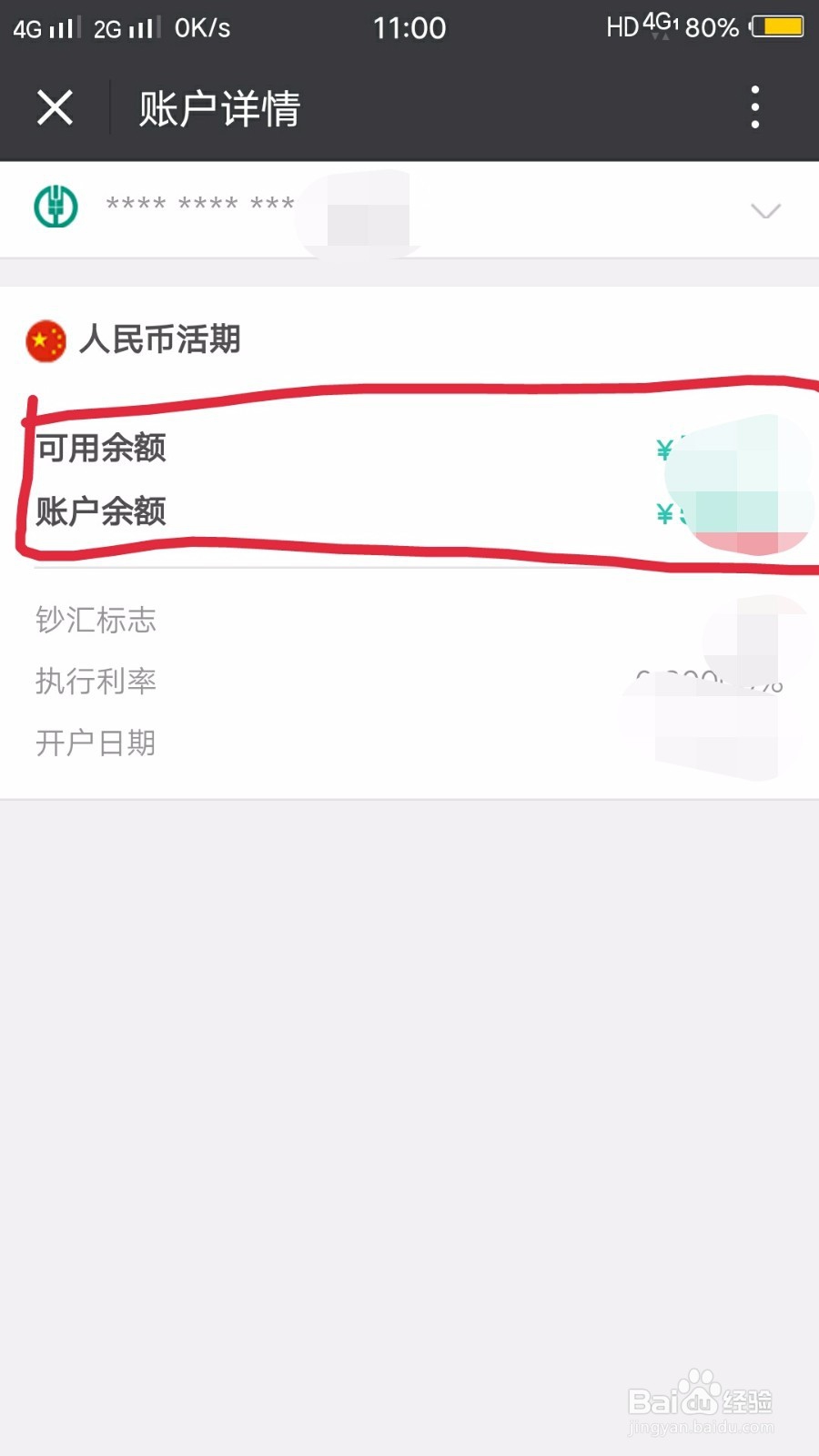Tap the HD volte icon in status bar
This screenshot has height=1456, width=819.
624,25
